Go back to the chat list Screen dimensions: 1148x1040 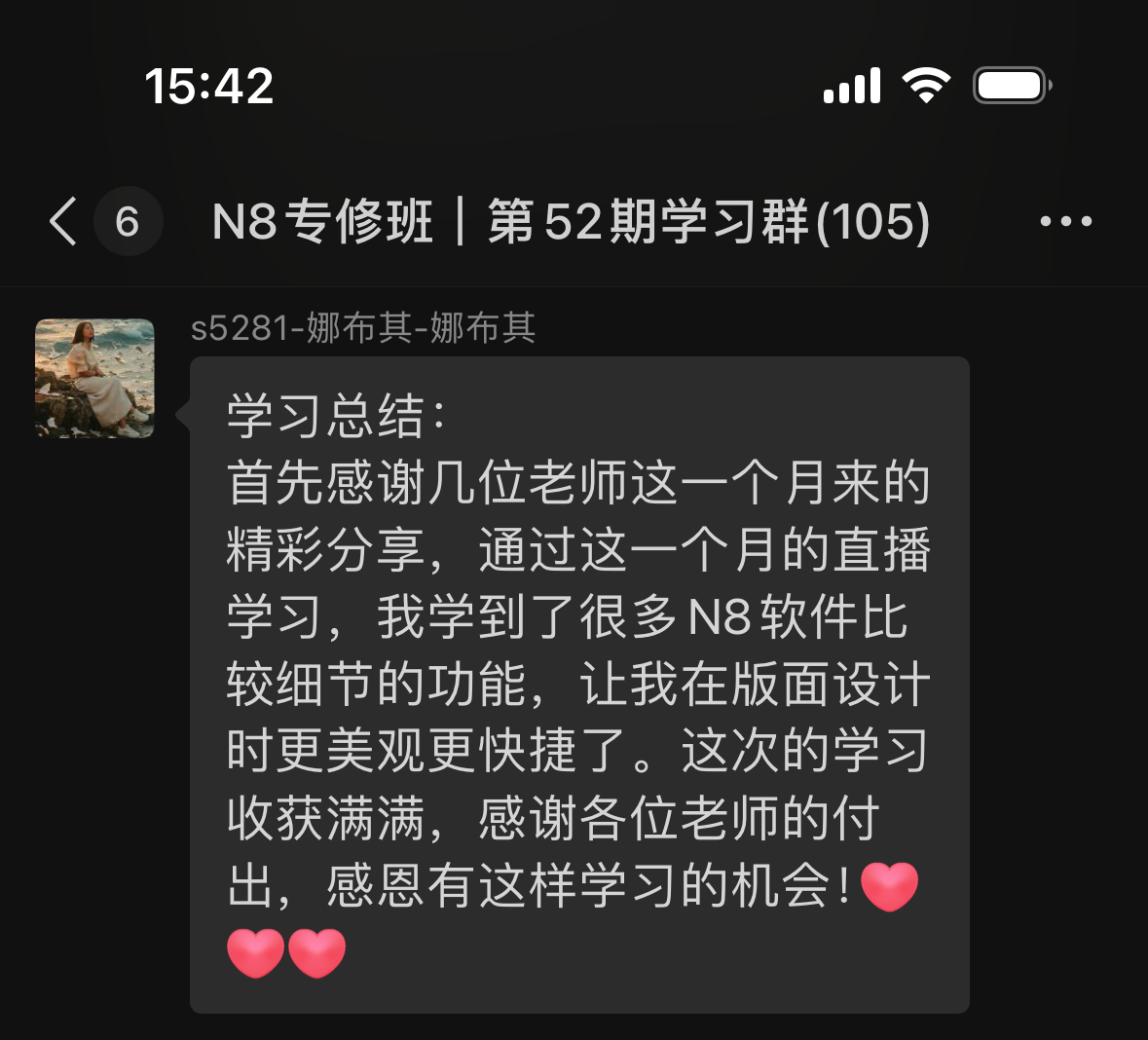tap(64, 221)
